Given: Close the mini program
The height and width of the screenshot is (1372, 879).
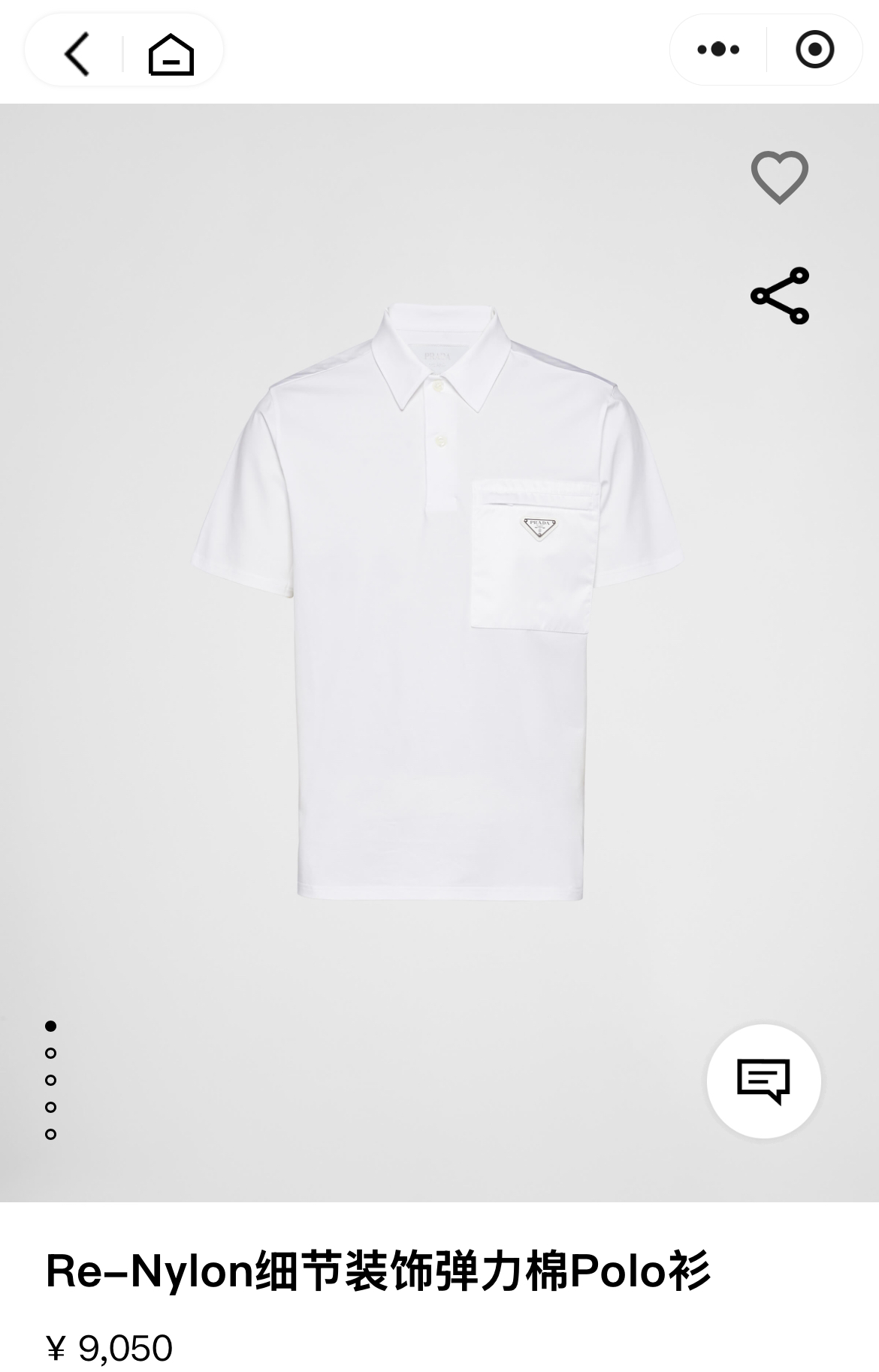Looking at the screenshot, I should [x=814, y=50].
